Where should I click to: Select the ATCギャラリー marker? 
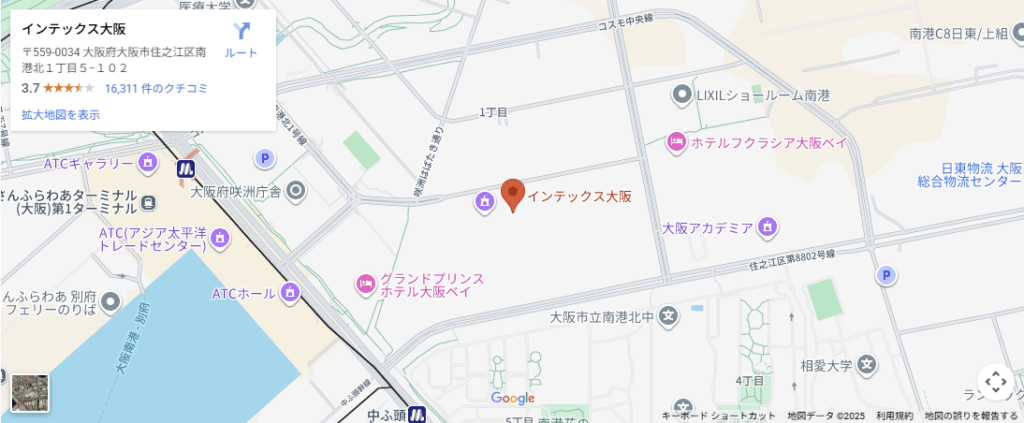[149, 163]
